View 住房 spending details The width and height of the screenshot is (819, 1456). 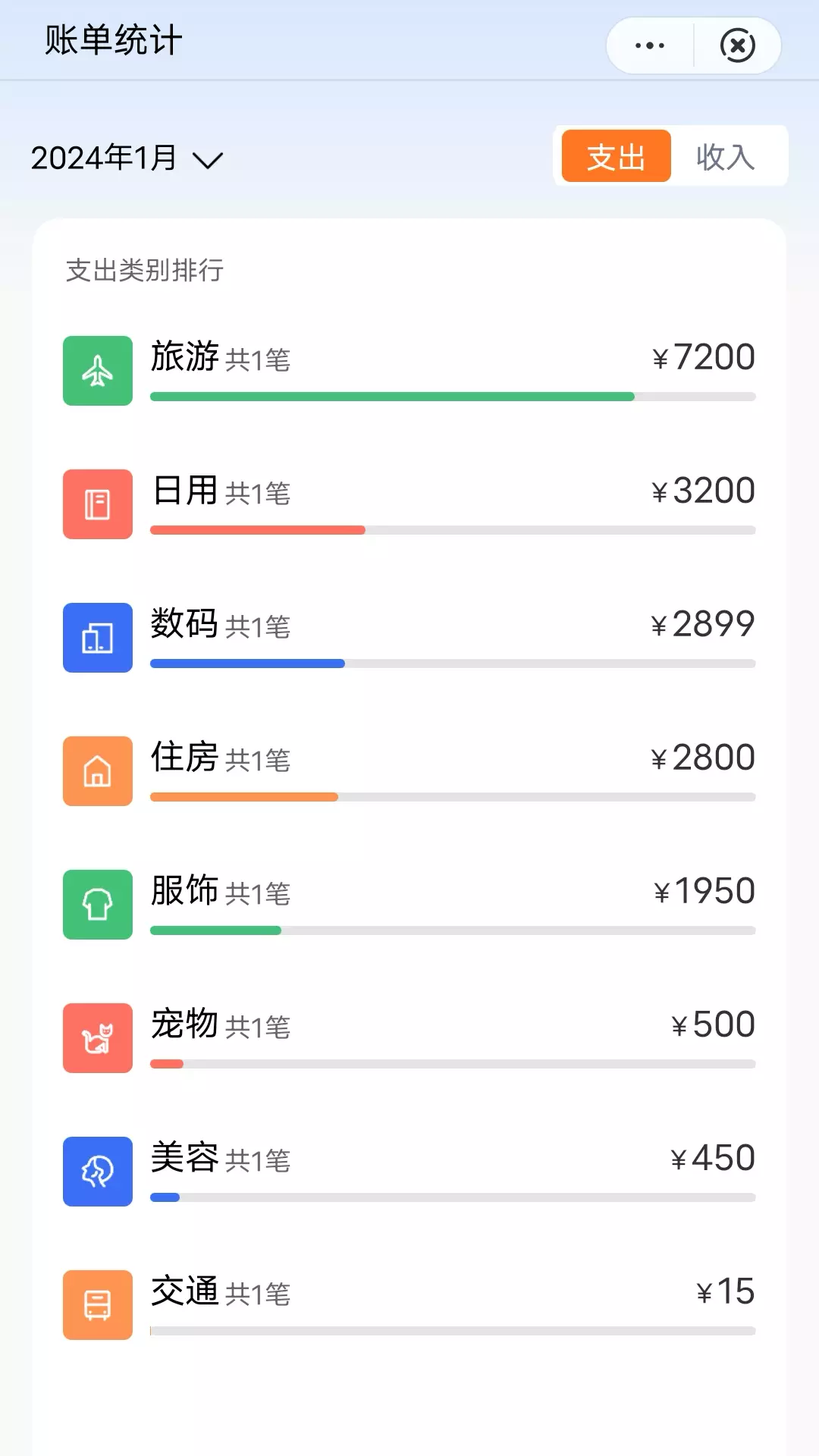[x=409, y=771]
